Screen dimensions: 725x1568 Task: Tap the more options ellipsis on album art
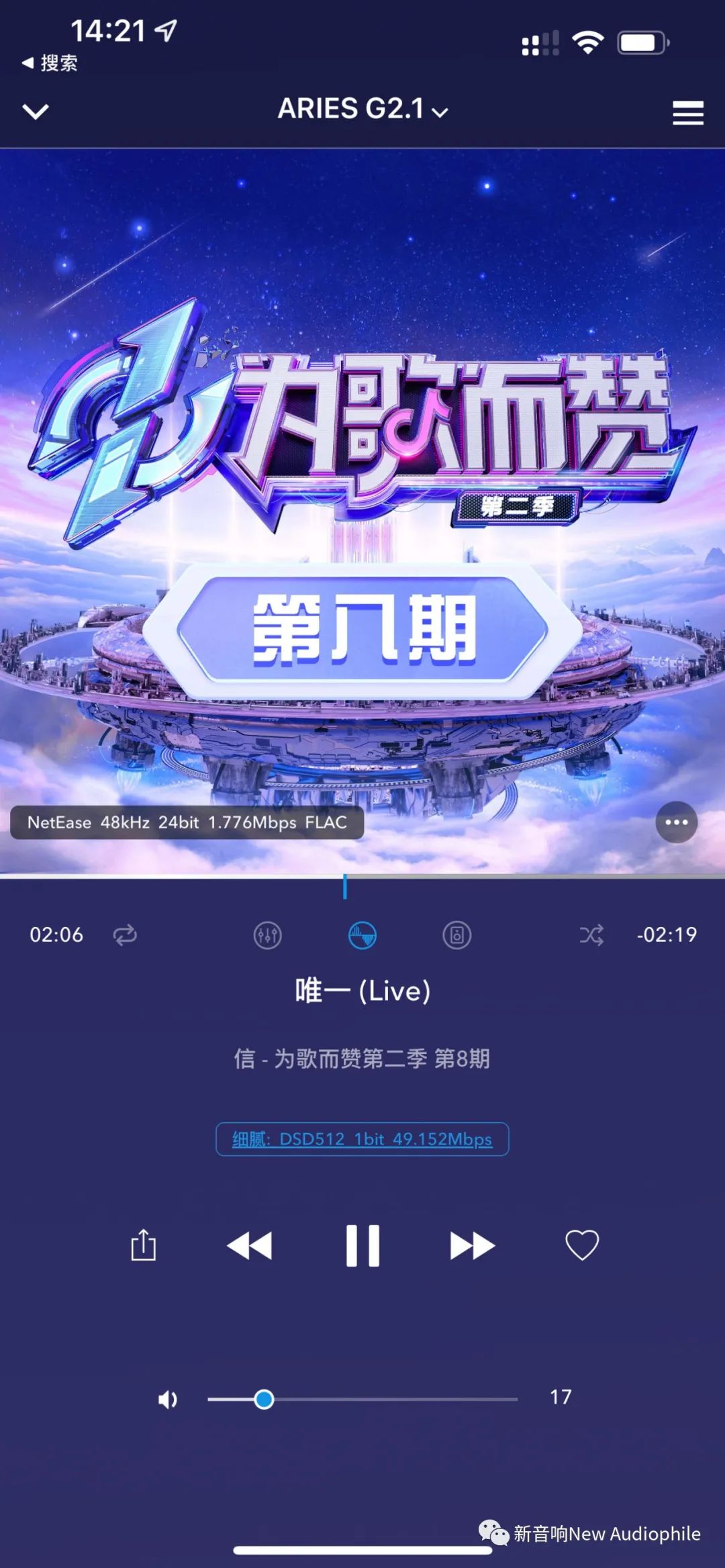click(676, 822)
